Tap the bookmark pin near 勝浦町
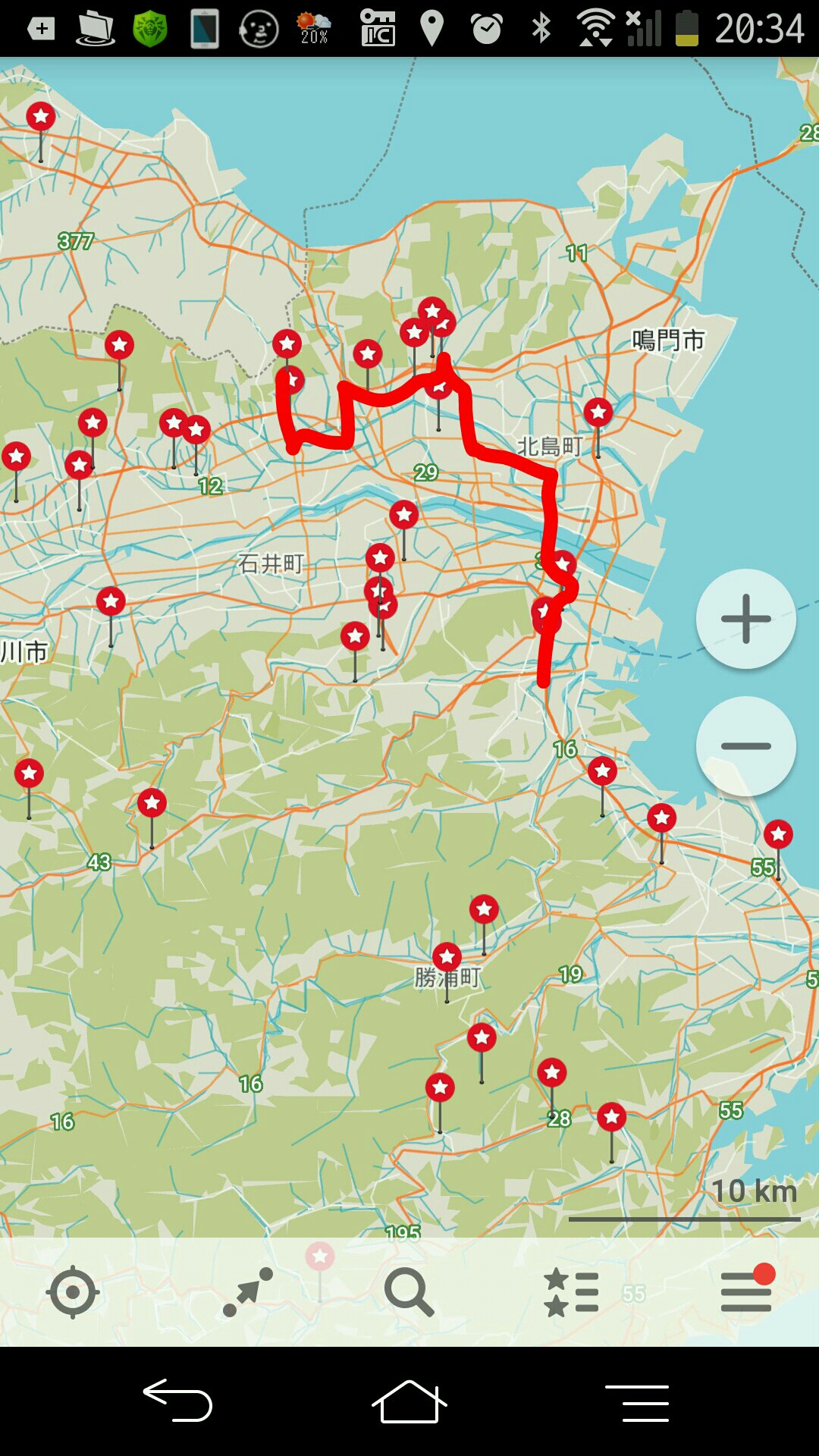The image size is (819, 1456). pos(447,957)
